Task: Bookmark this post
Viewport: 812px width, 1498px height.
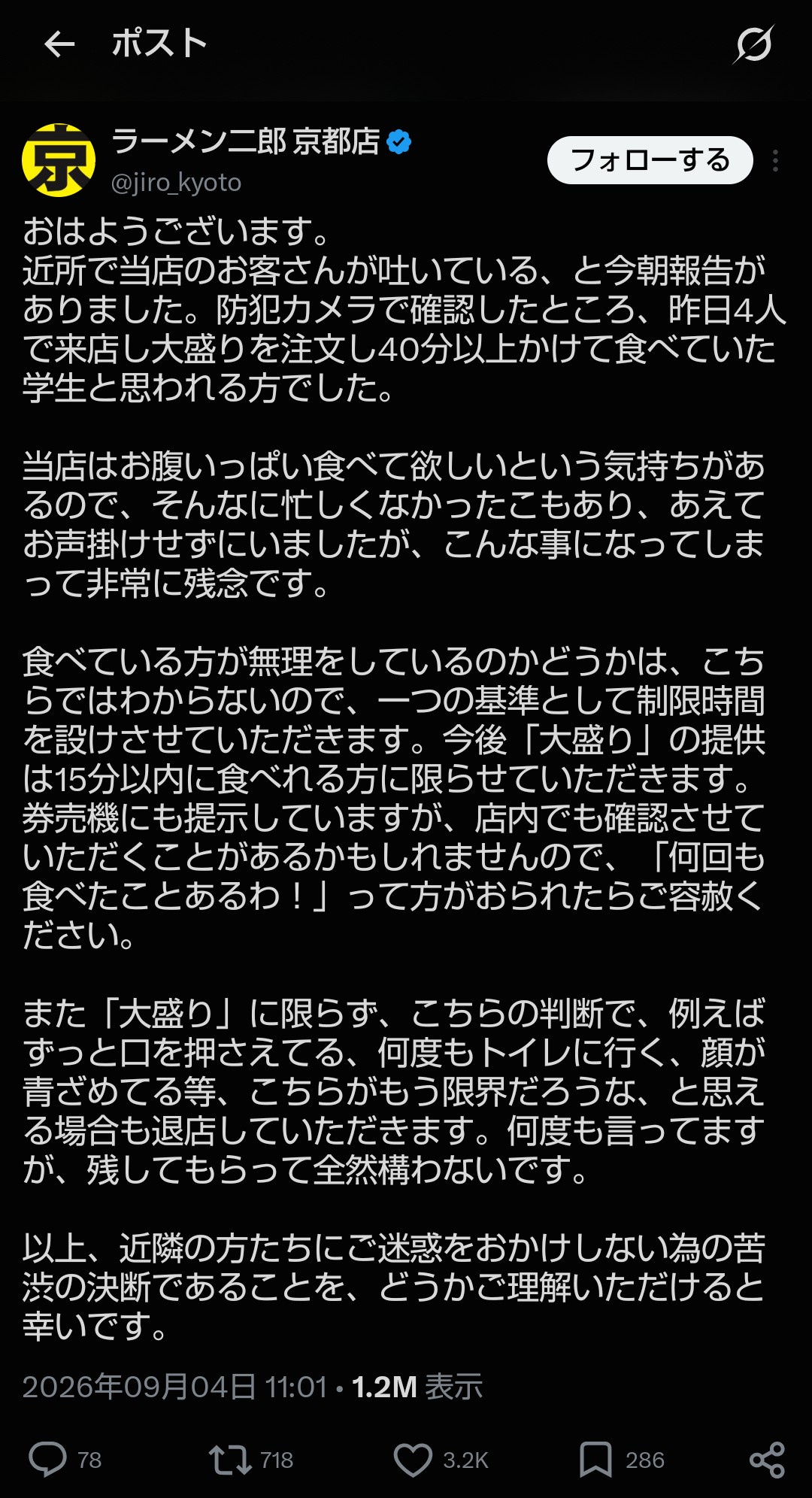Action: (x=595, y=1460)
